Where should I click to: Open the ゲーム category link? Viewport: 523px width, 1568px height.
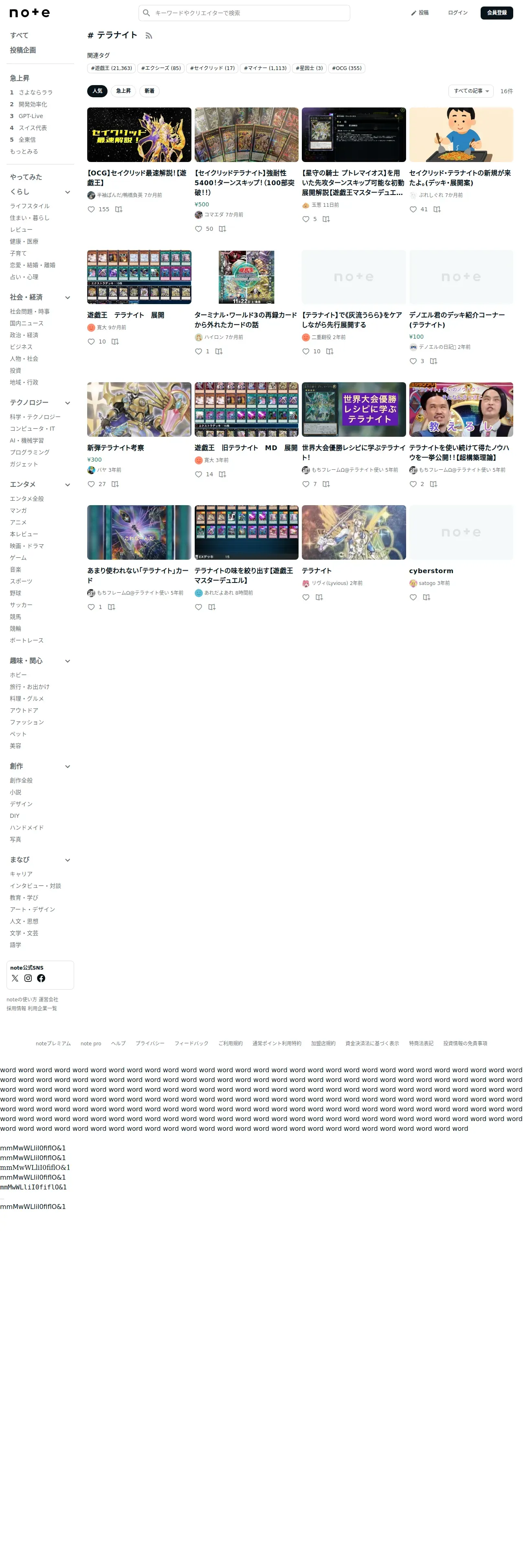18,558
